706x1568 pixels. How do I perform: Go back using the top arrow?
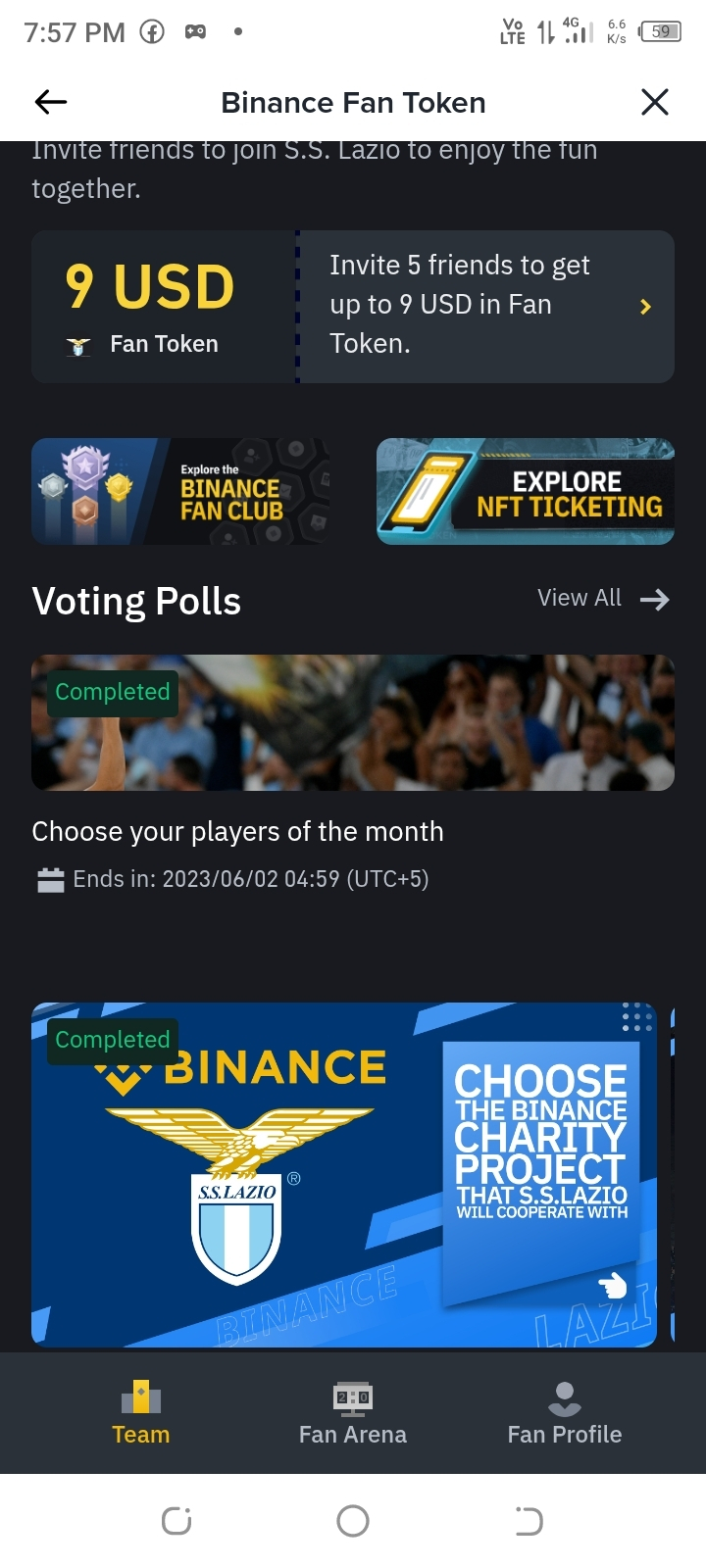pyautogui.click(x=51, y=102)
